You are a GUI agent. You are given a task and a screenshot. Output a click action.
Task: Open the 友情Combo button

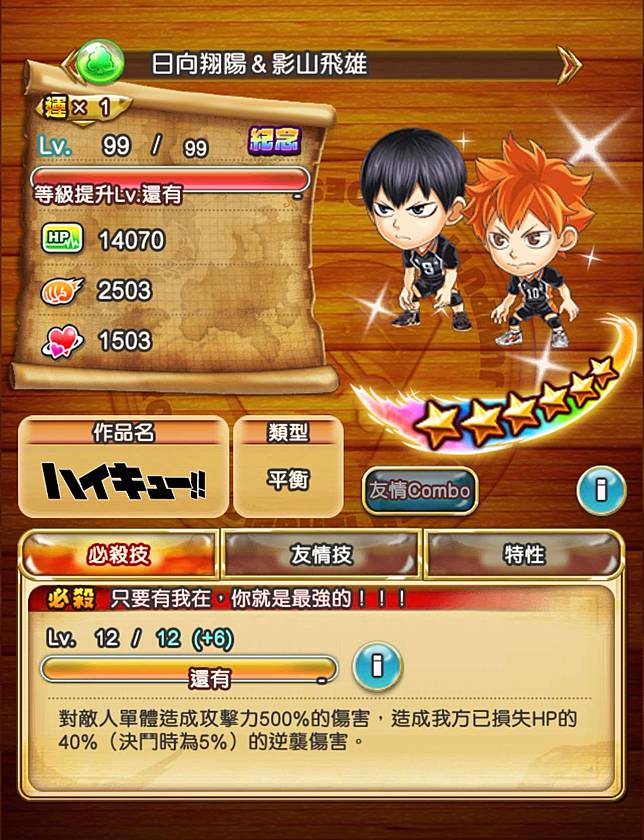point(419,490)
